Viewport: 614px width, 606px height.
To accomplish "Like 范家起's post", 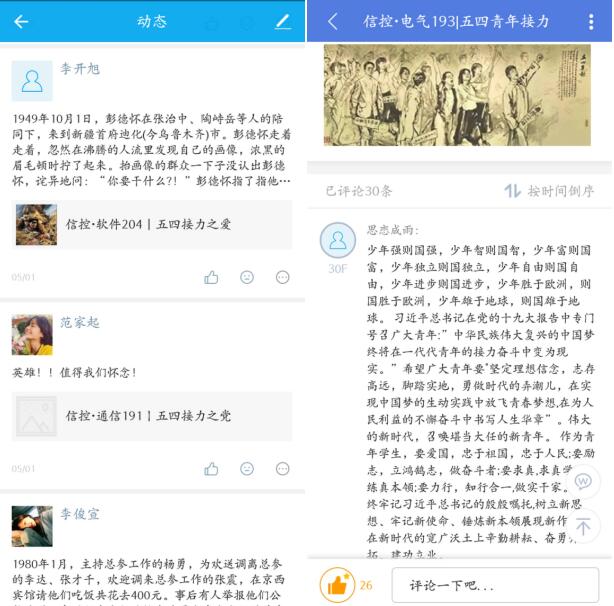I will [211, 468].
